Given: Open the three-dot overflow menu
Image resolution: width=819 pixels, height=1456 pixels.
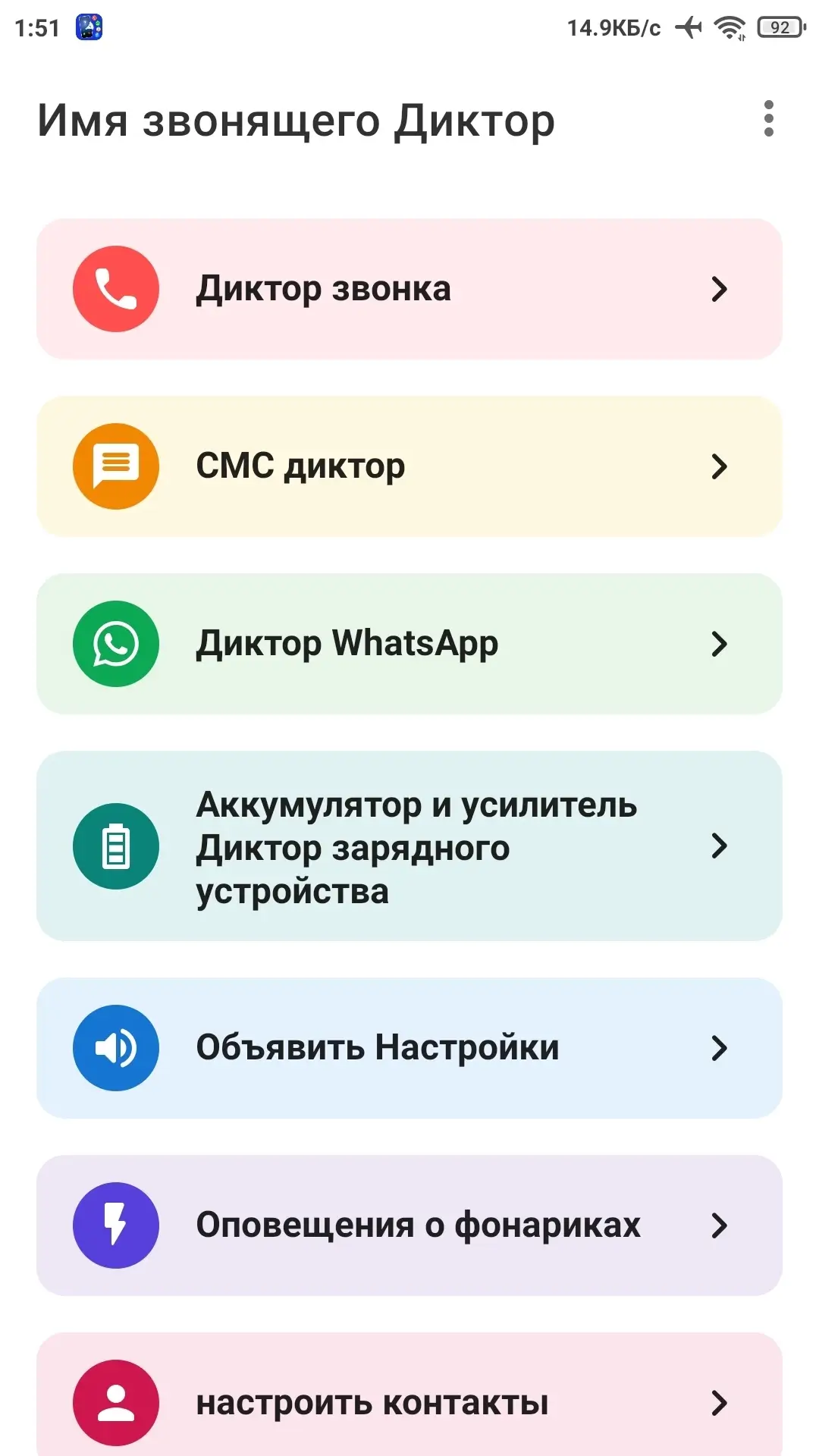Looking at the screenshot, I should click(768, 119).
